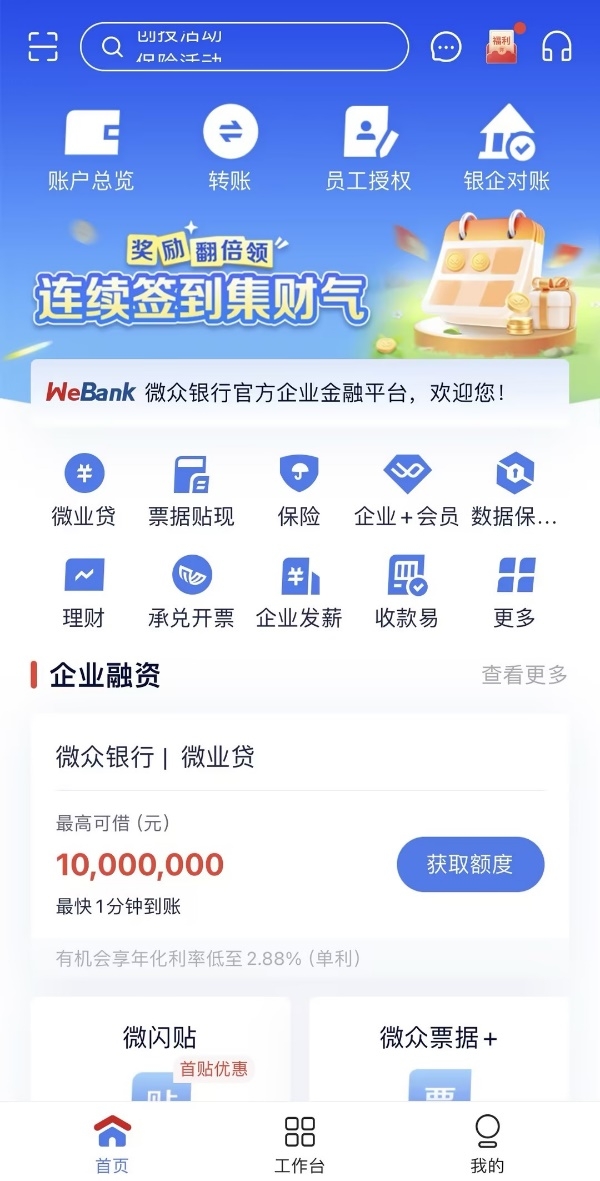The image size is (600, 1181).
Task: Open 账户总览
Action: (91, 148)
